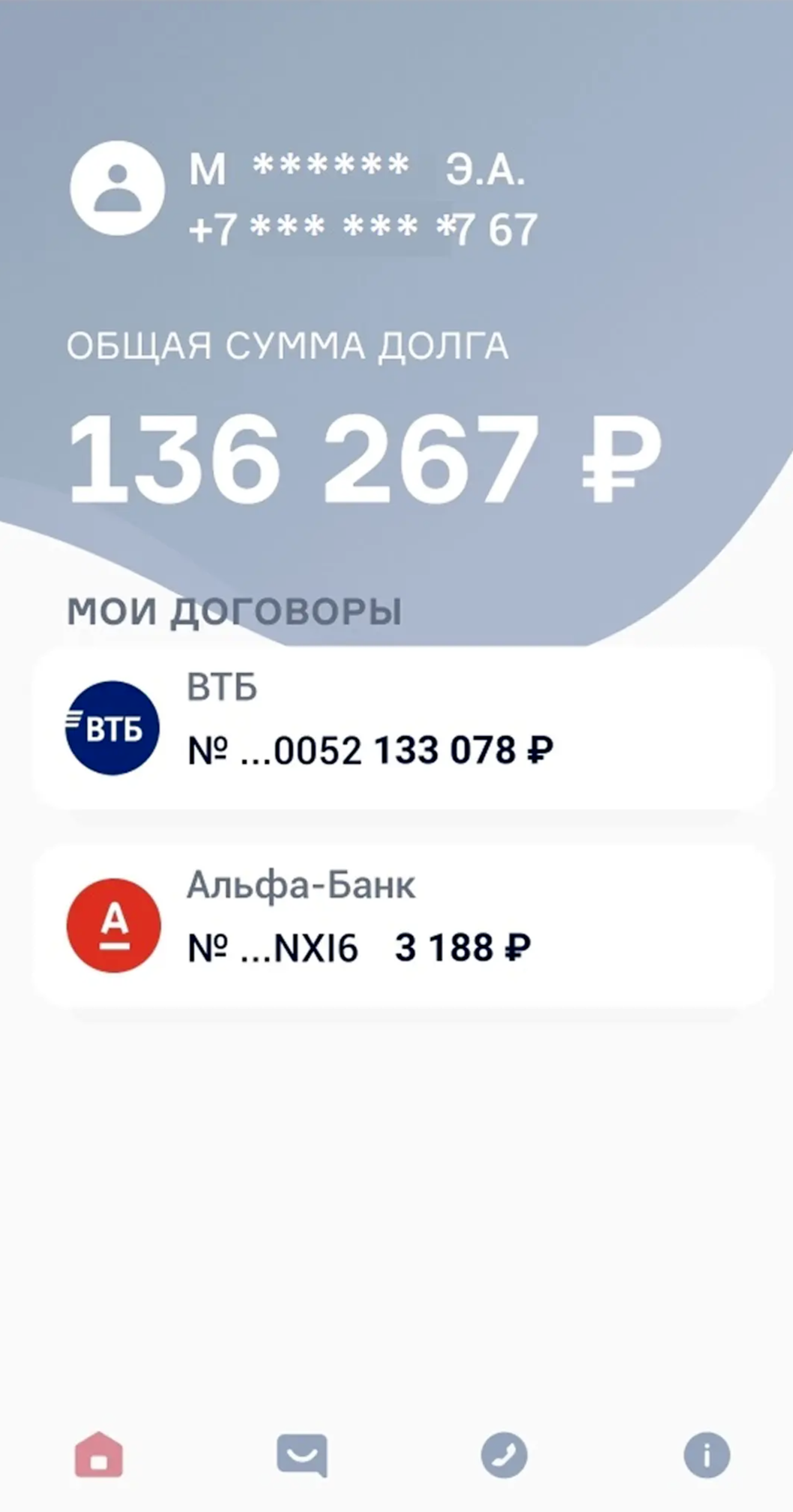Switch to the phone call tab

504,1455
